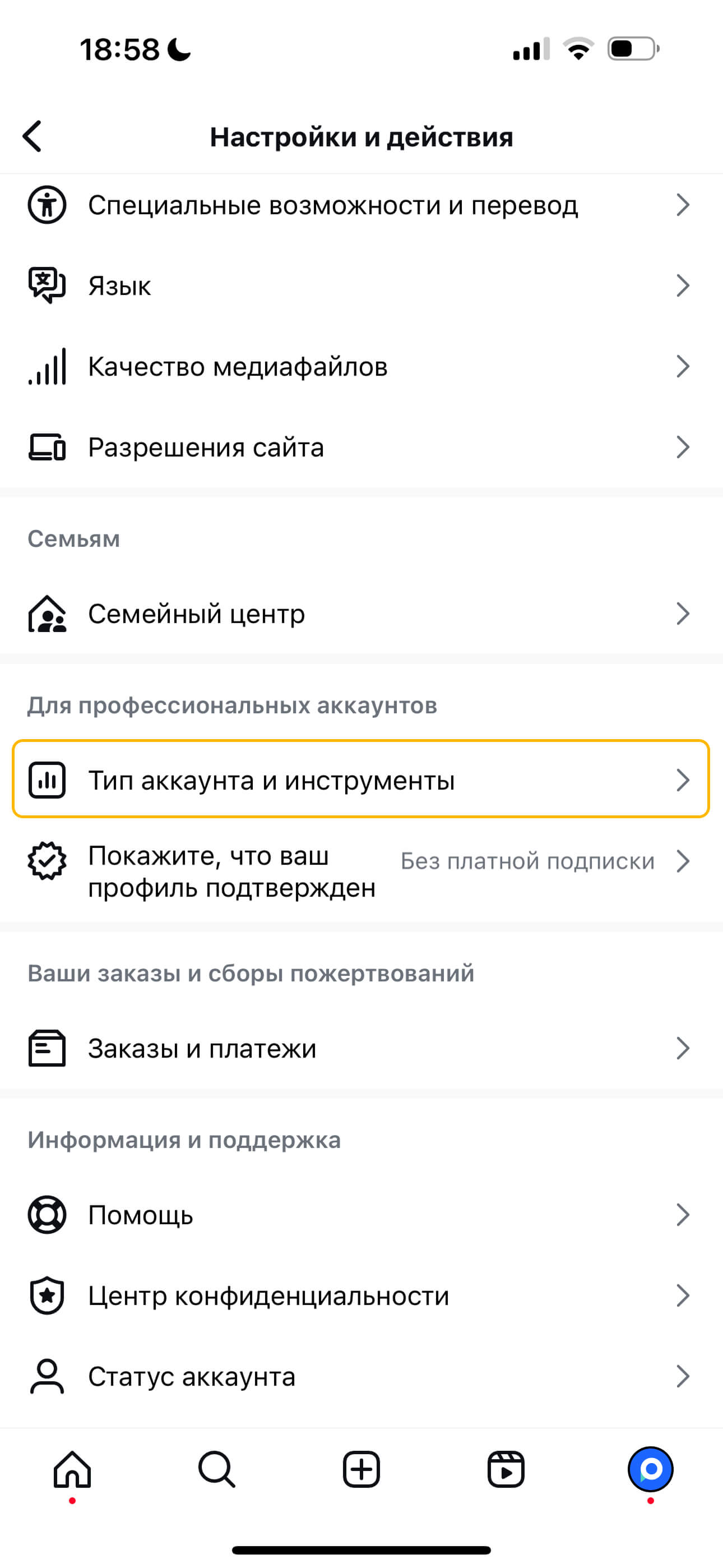Switch to the Reels tab

click(506, 1470)
